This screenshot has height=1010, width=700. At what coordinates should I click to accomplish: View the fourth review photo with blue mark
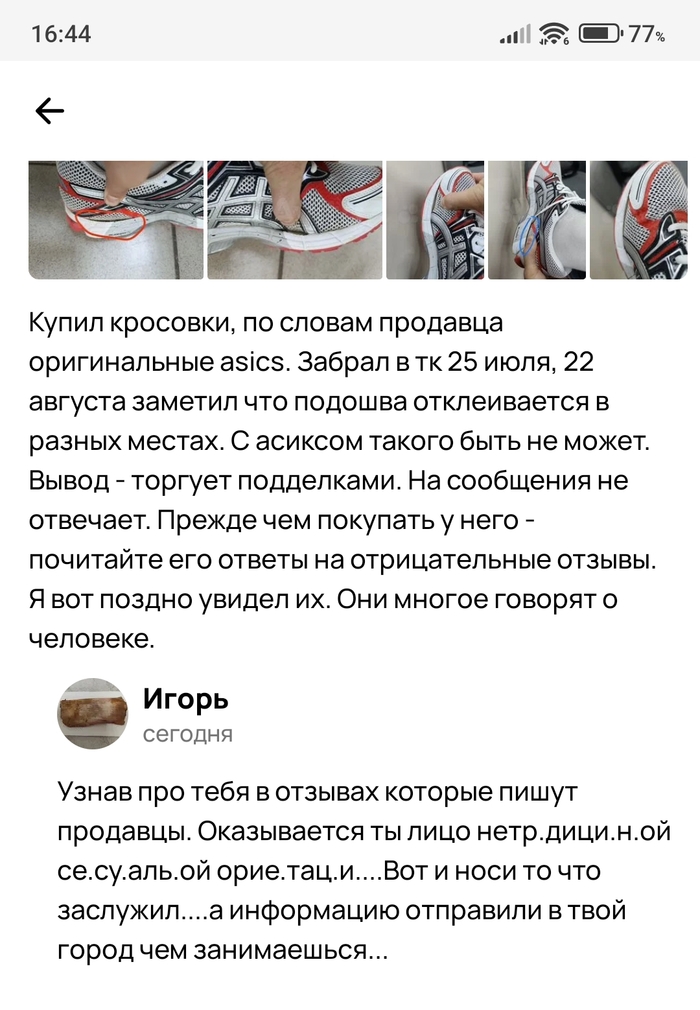pyautogui.click(x=538, y=220)
